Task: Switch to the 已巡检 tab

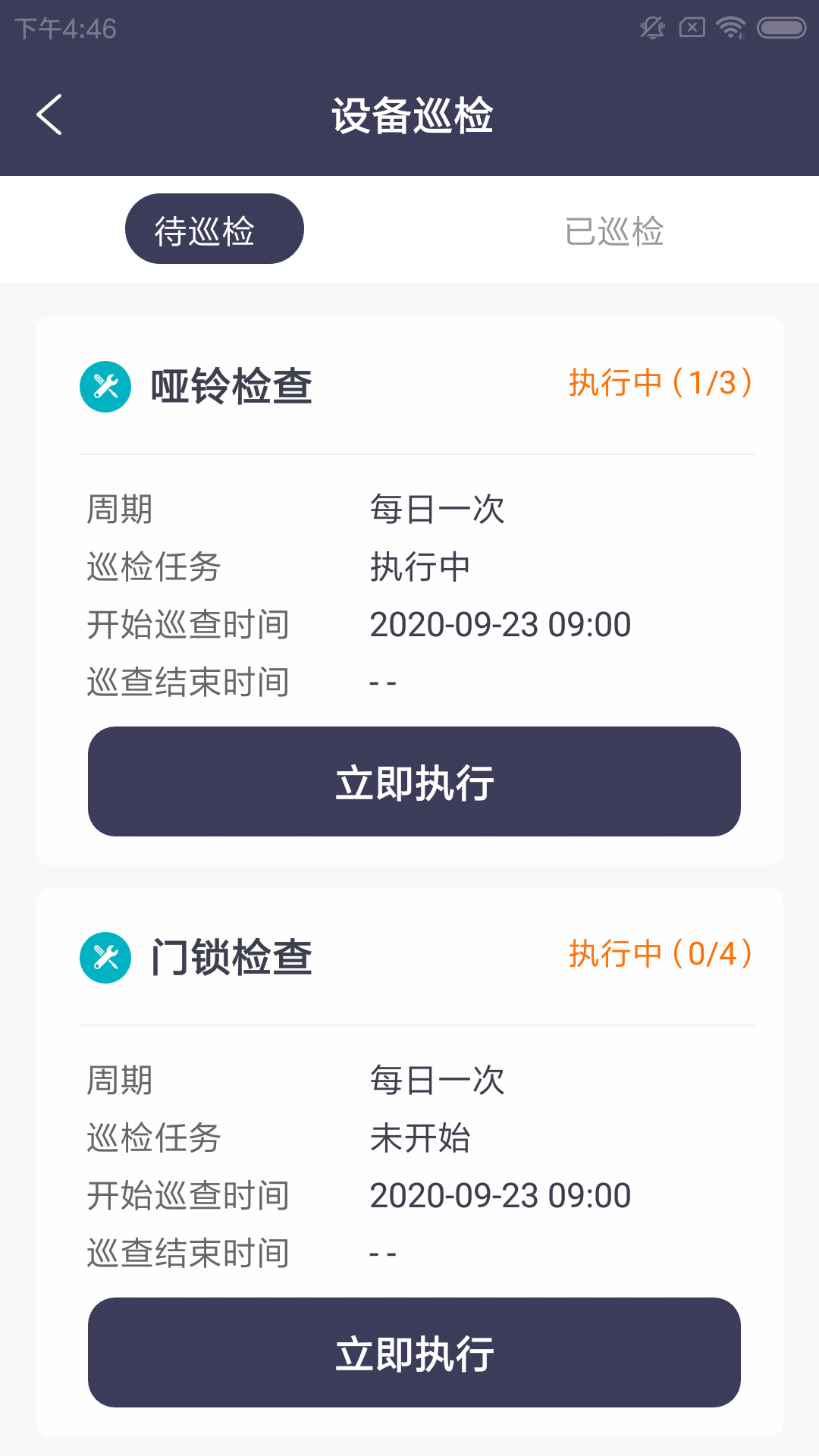Action: (616, 231)
